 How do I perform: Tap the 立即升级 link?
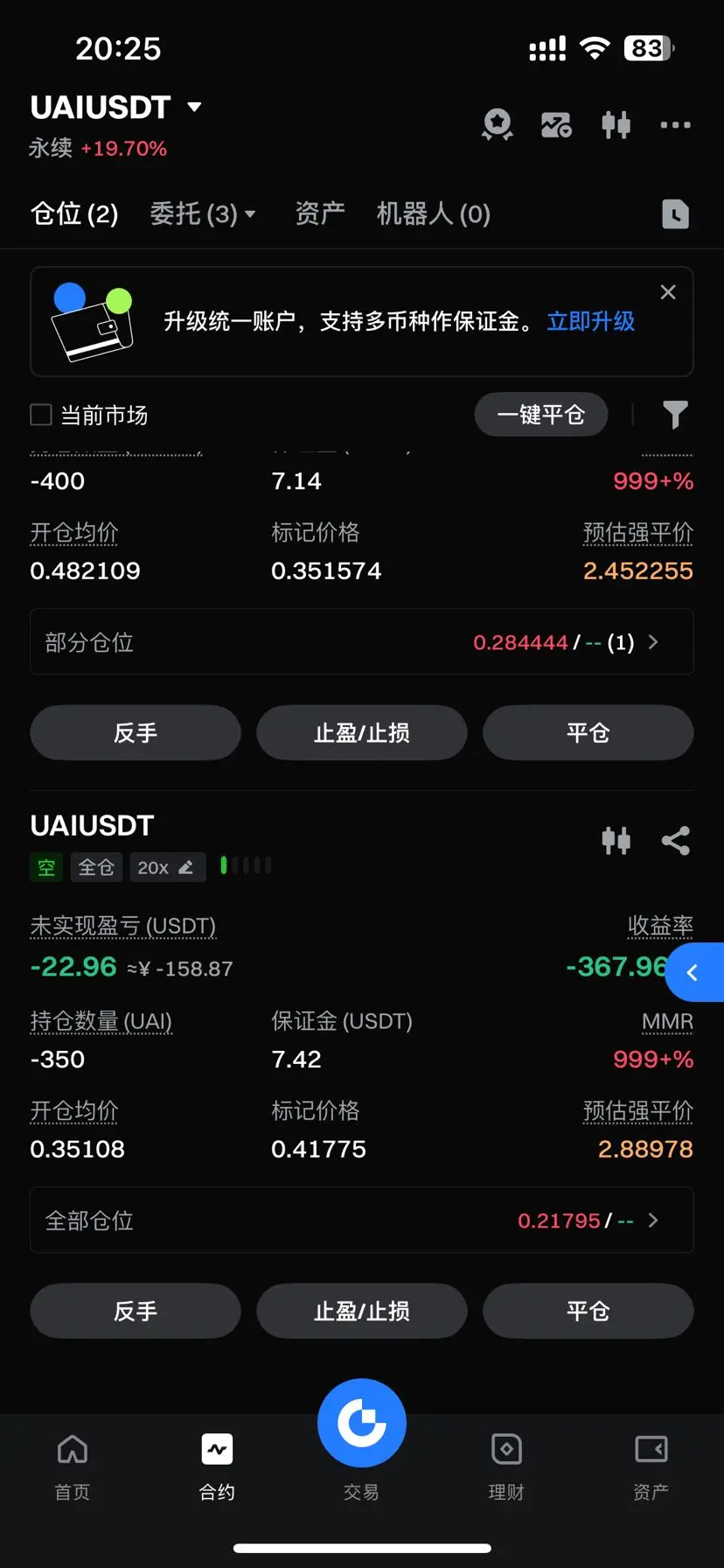(590, 321)
